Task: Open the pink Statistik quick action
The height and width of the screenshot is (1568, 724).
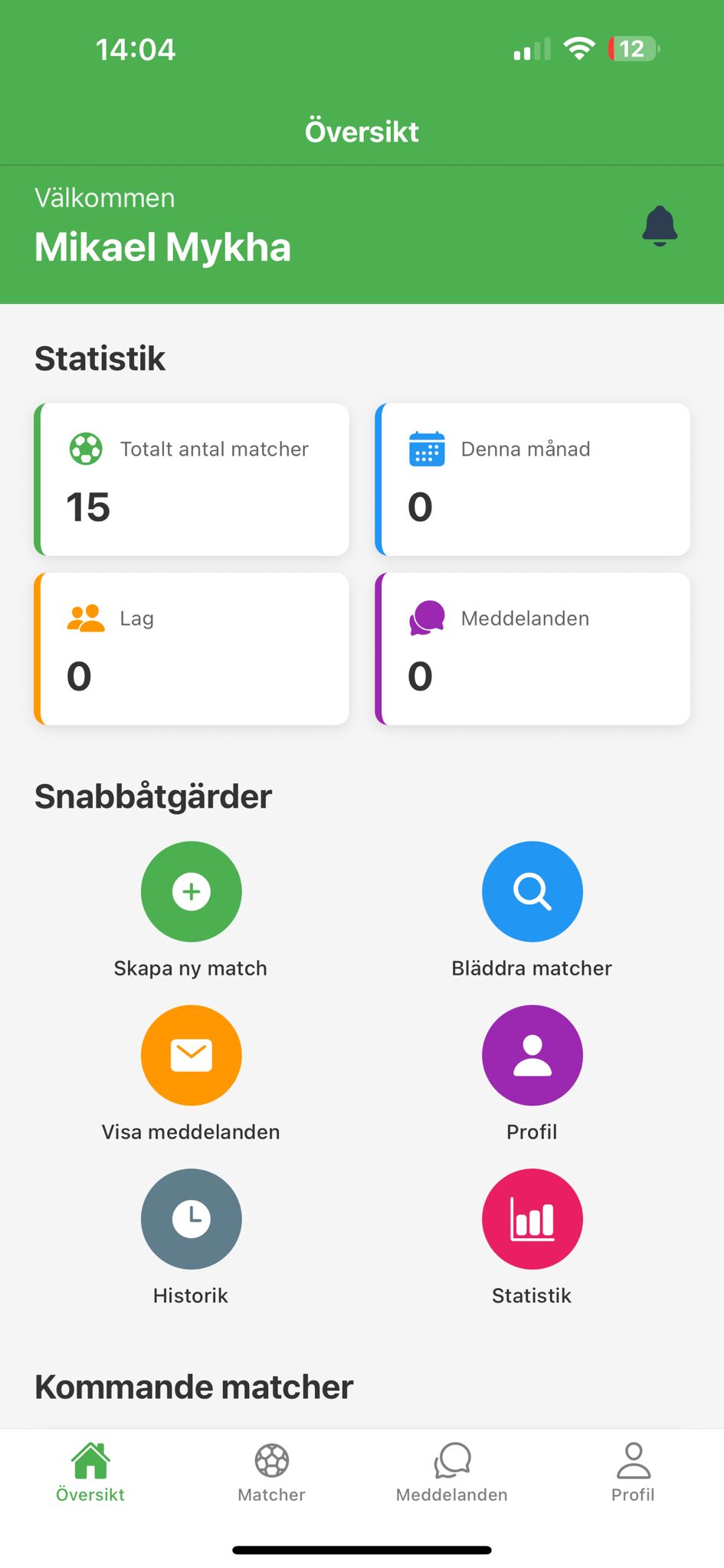Action: 532,1219
